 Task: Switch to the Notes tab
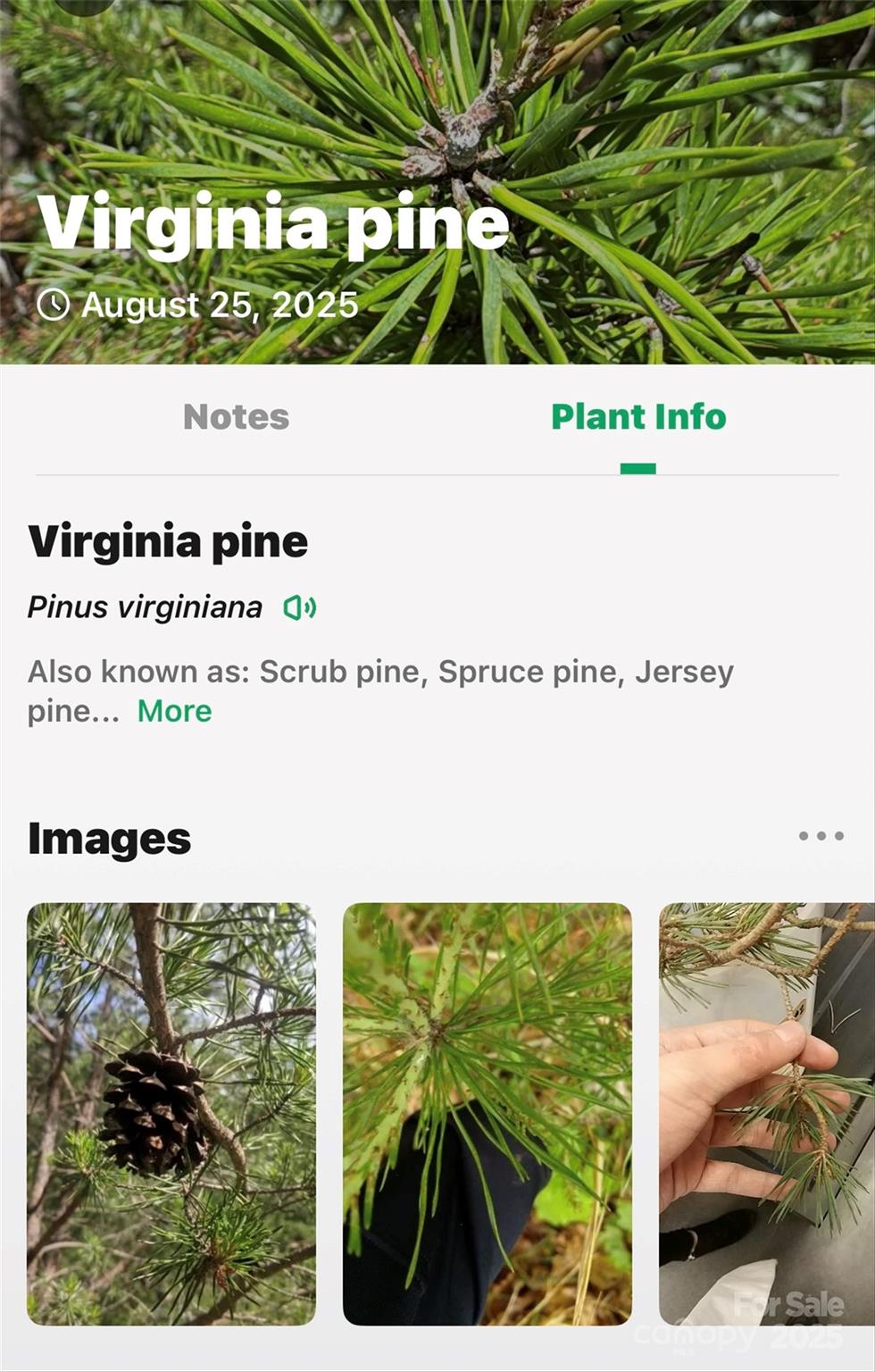tap(236, 417)
